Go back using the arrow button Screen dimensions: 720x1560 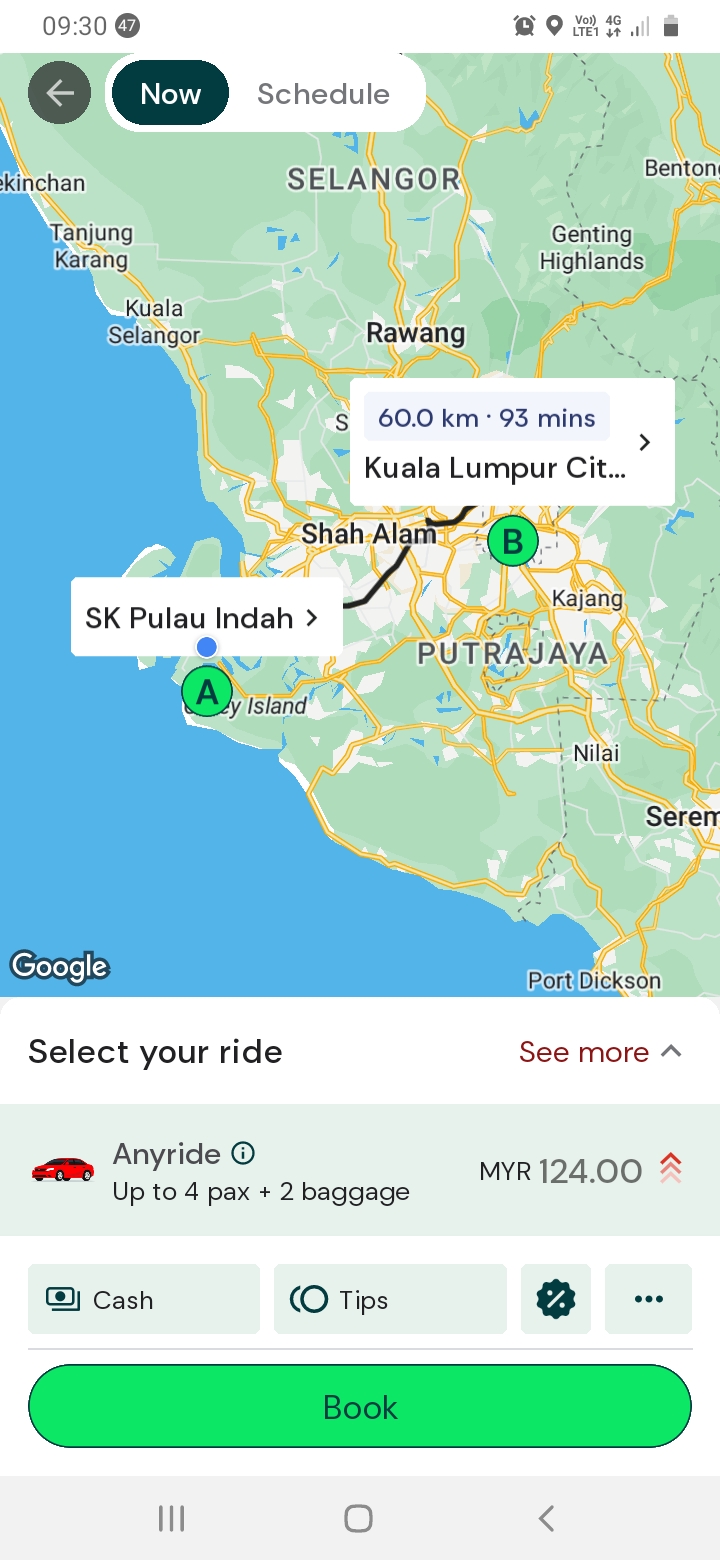(x=60, y=94)
